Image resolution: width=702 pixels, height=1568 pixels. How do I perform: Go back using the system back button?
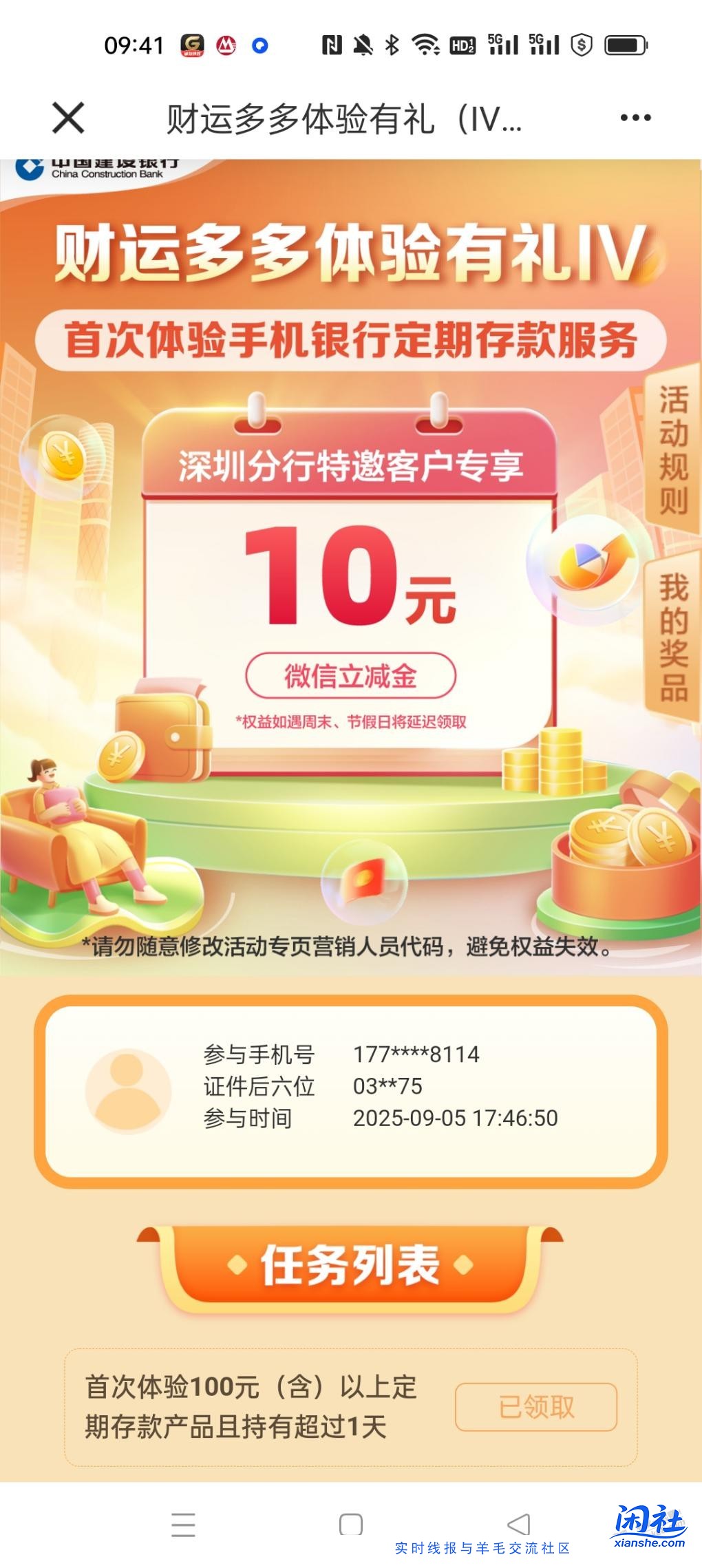click(518, 1524)
